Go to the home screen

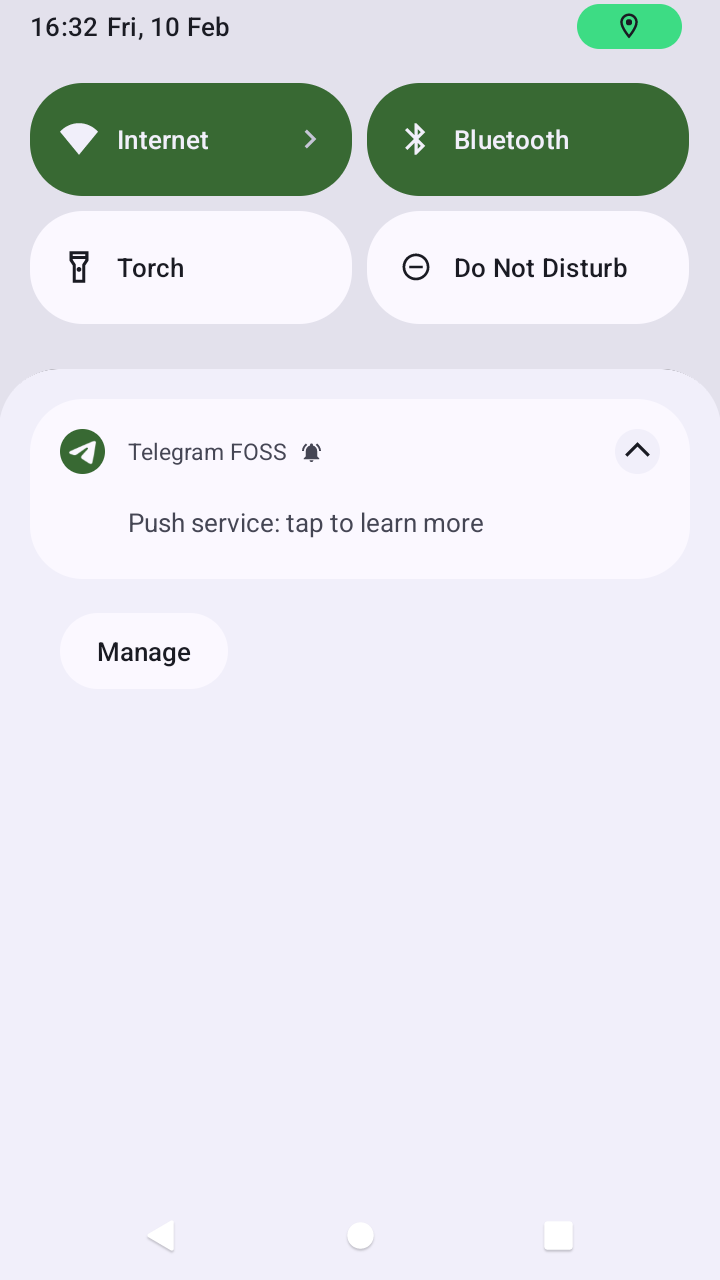[360, 1236]
